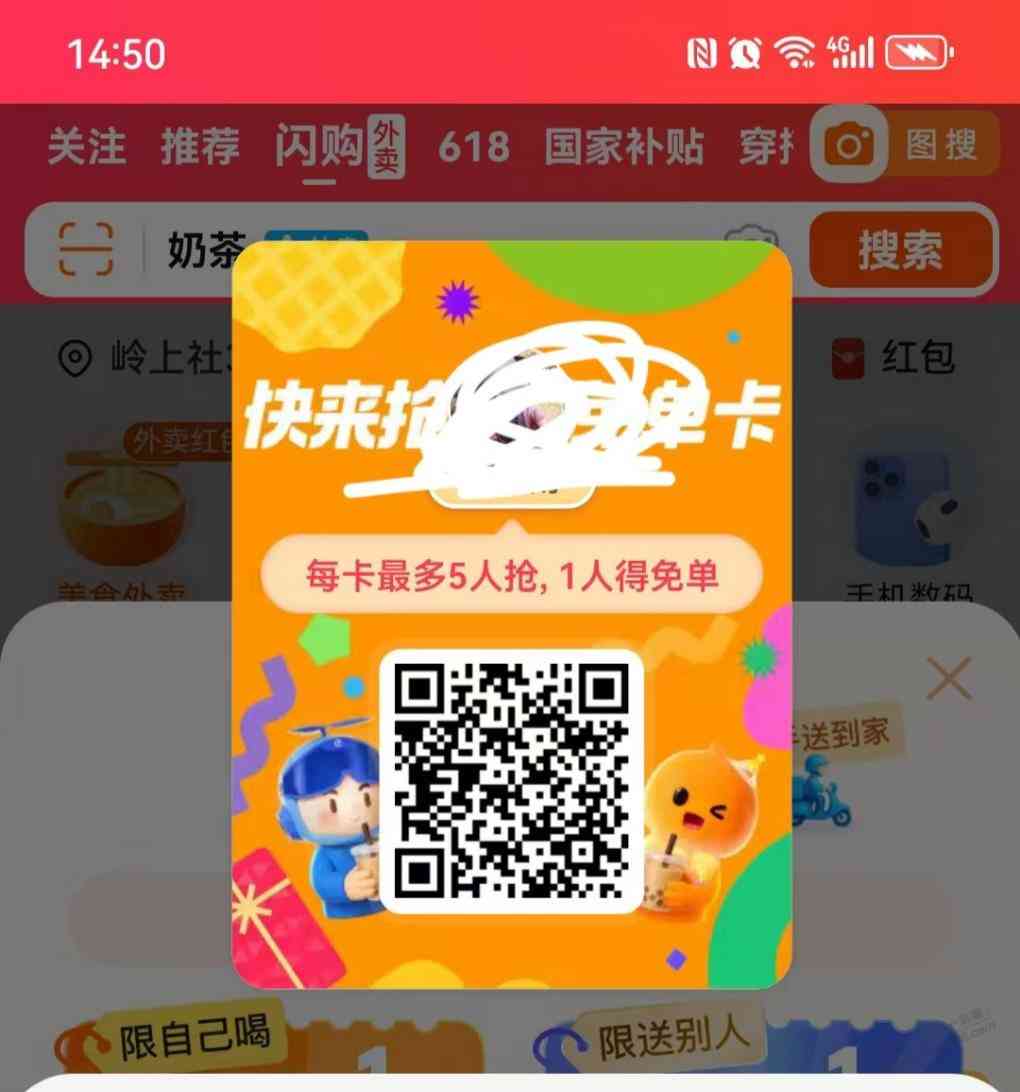Open the 618 tab

coord(473,148)
